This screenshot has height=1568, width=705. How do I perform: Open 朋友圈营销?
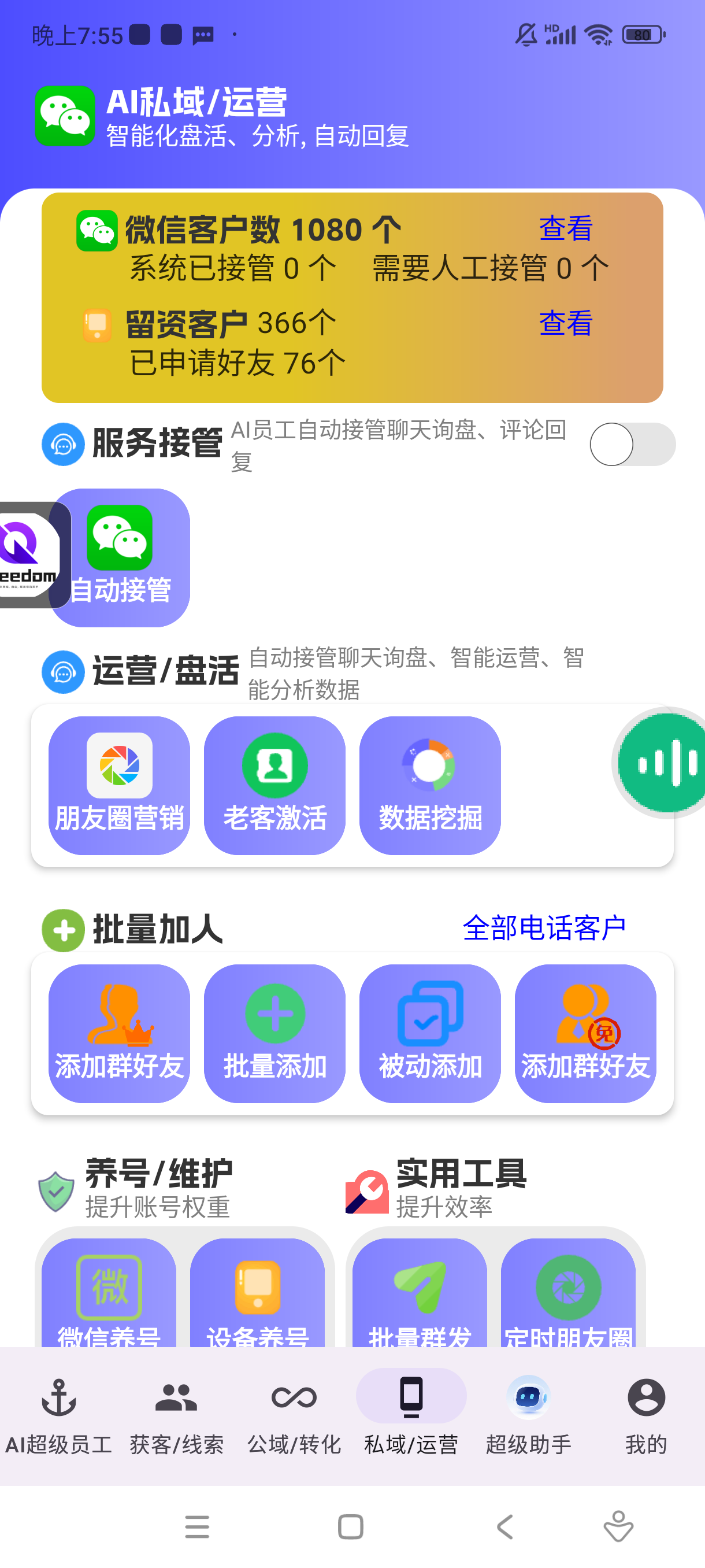[119, 785]
